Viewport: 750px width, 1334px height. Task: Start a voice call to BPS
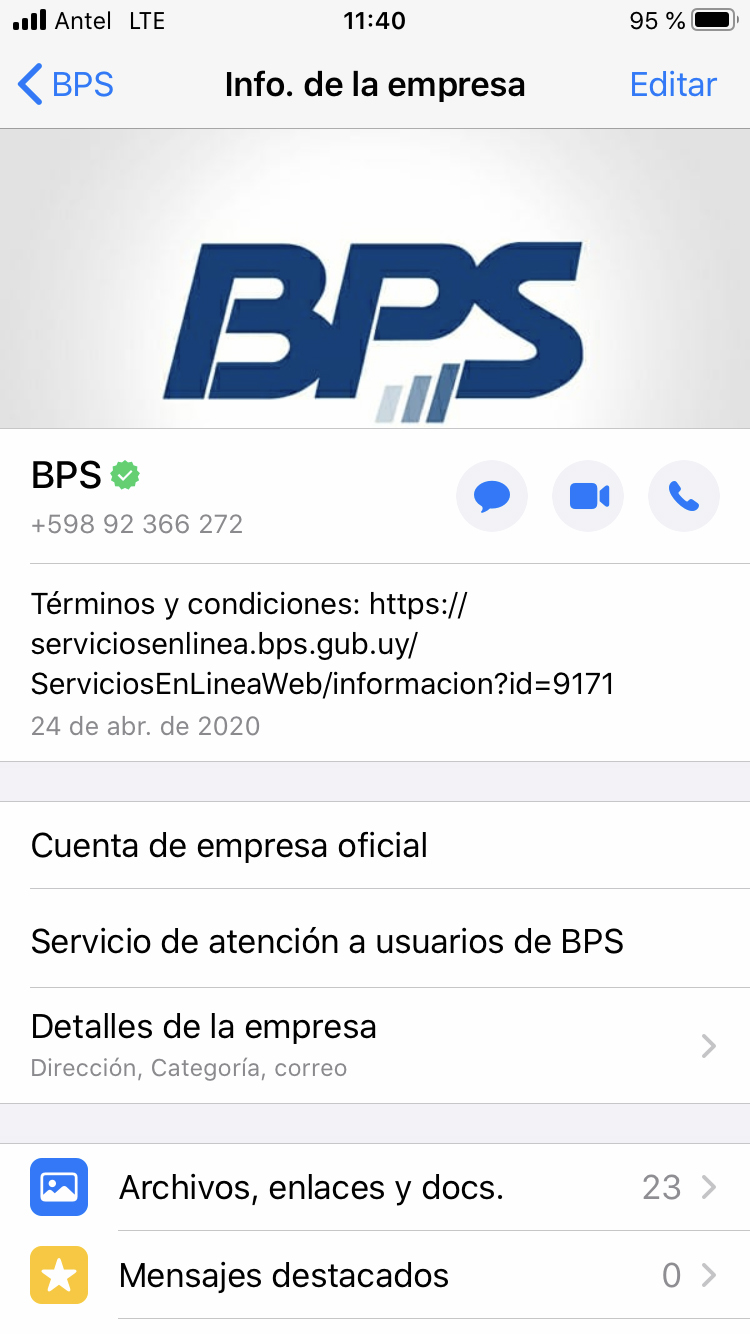pyautogui.click(x=684, y=495)
